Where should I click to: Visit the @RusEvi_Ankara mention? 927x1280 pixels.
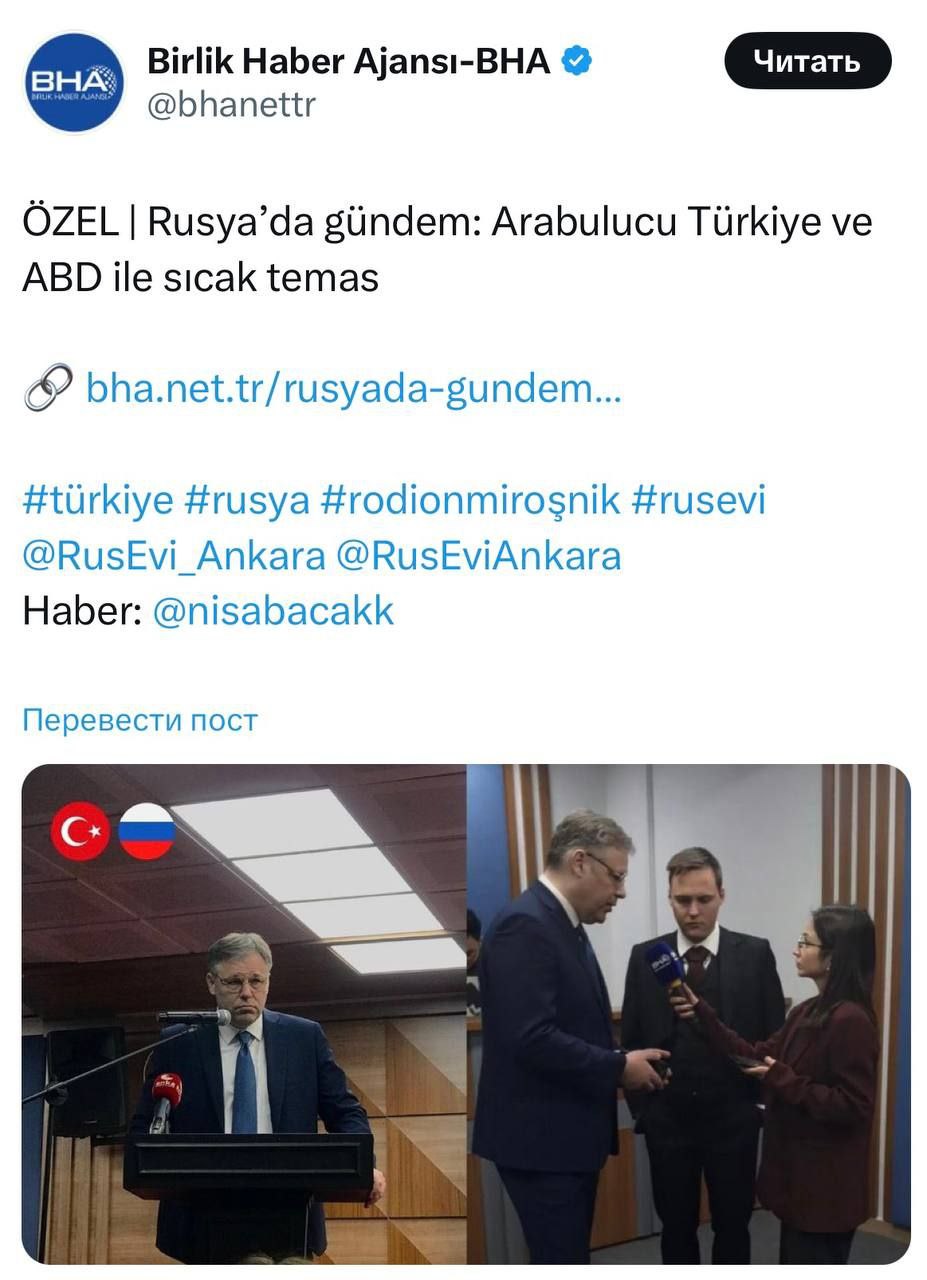pyautogui.click(x=173, y=556)
